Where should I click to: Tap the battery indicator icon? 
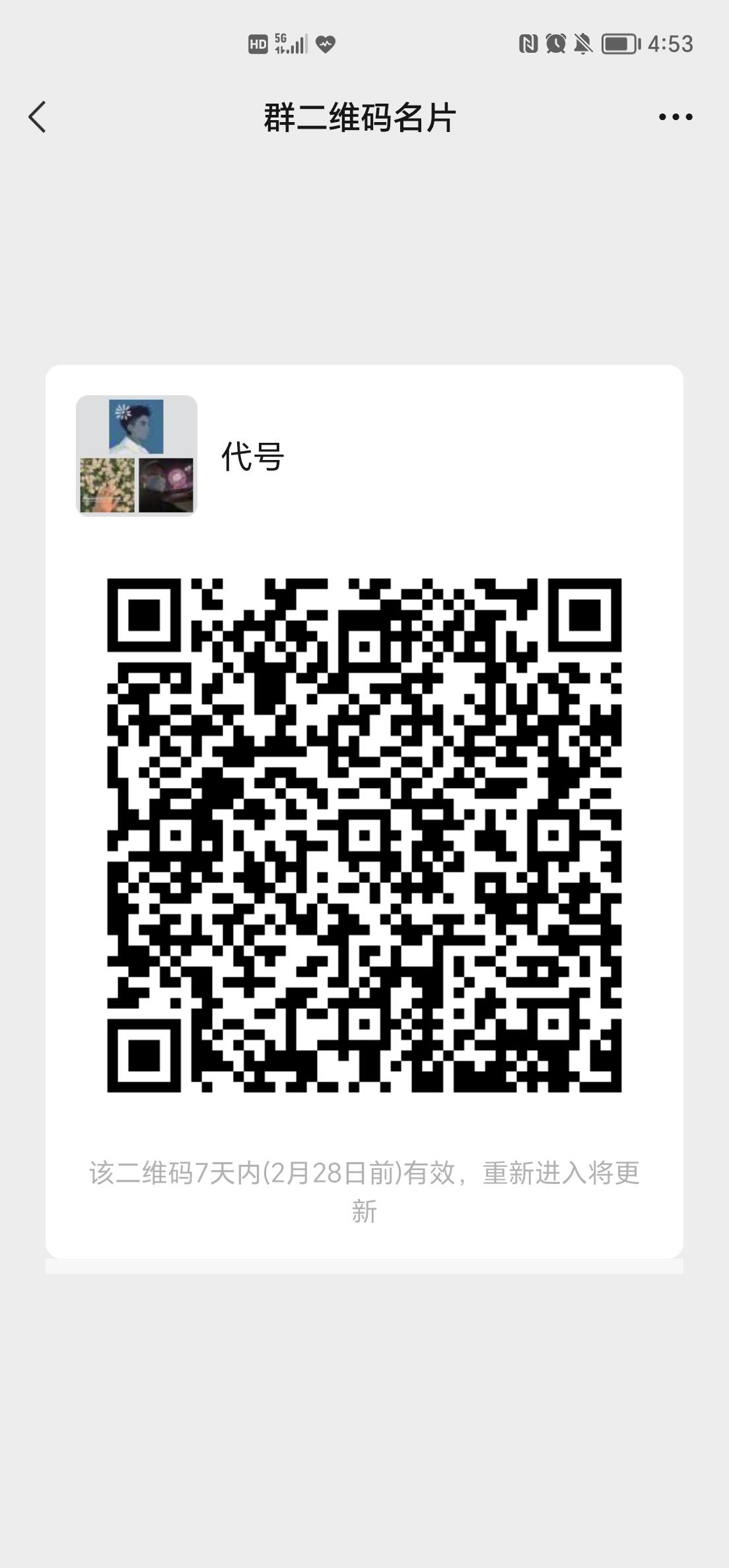click(618, 43)
